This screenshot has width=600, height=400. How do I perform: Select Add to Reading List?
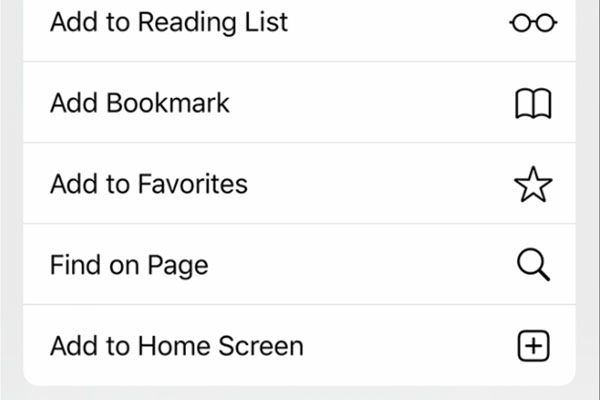pyautogui.click(x=170, y=22)
